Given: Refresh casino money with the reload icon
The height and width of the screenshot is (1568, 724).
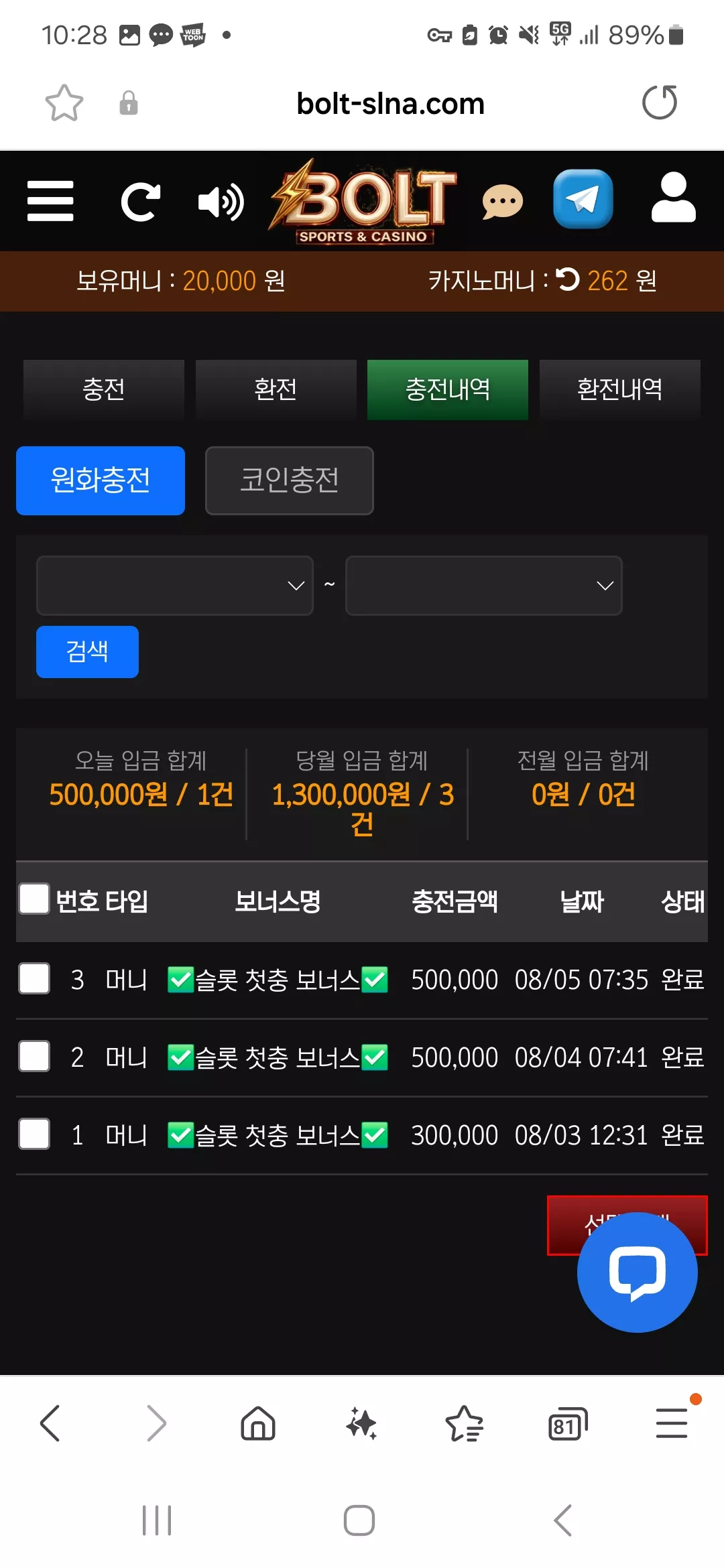Looking at the screenshot, I should 568,279.
